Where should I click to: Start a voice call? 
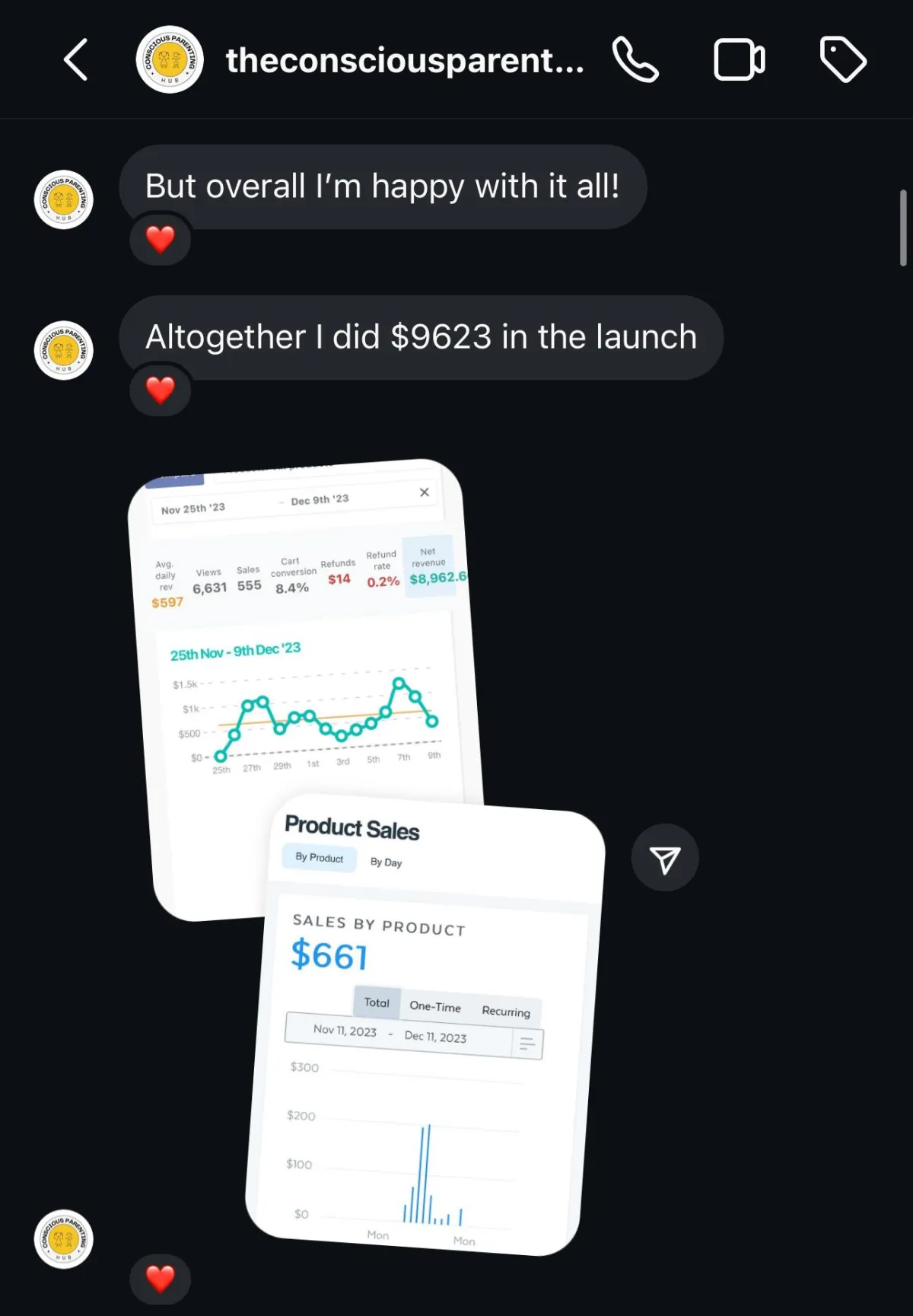coord(635,59)
